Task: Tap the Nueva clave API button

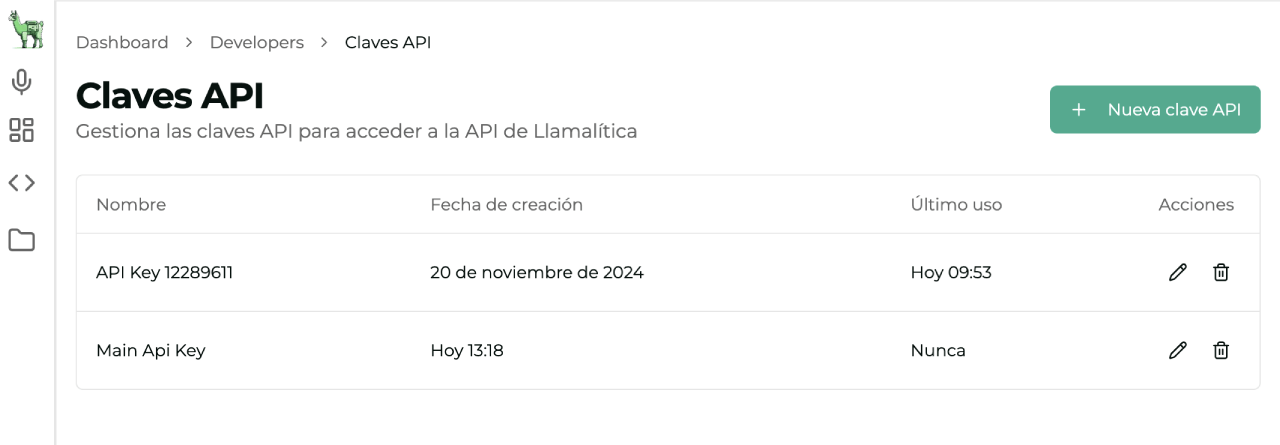Action: [1154, 110]
